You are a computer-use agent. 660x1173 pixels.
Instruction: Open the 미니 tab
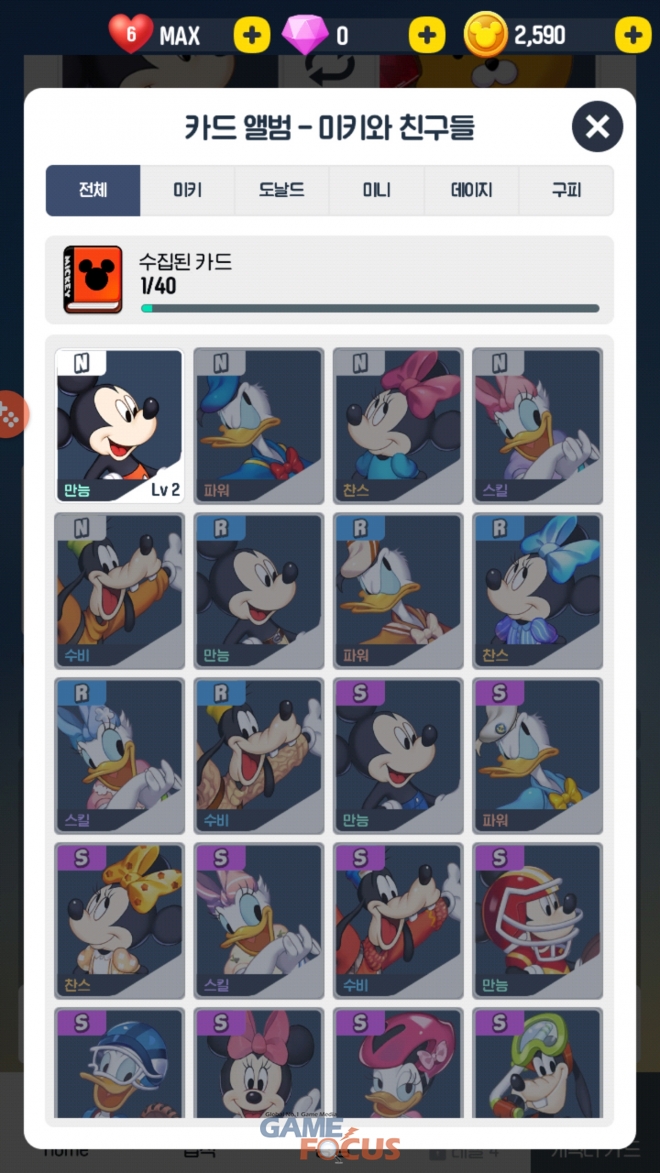(x=376, y=190)
